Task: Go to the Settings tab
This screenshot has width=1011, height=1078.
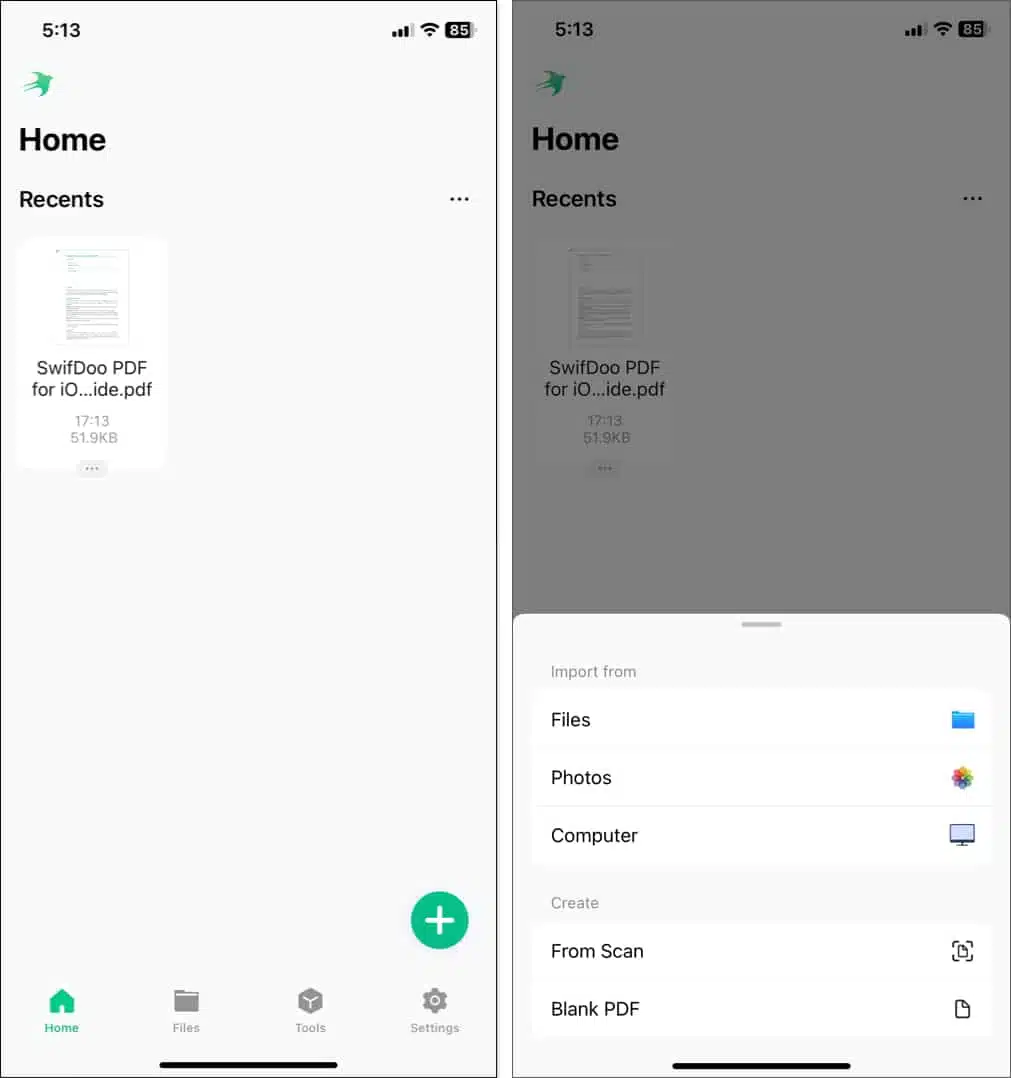Action: click(434, 1009)
